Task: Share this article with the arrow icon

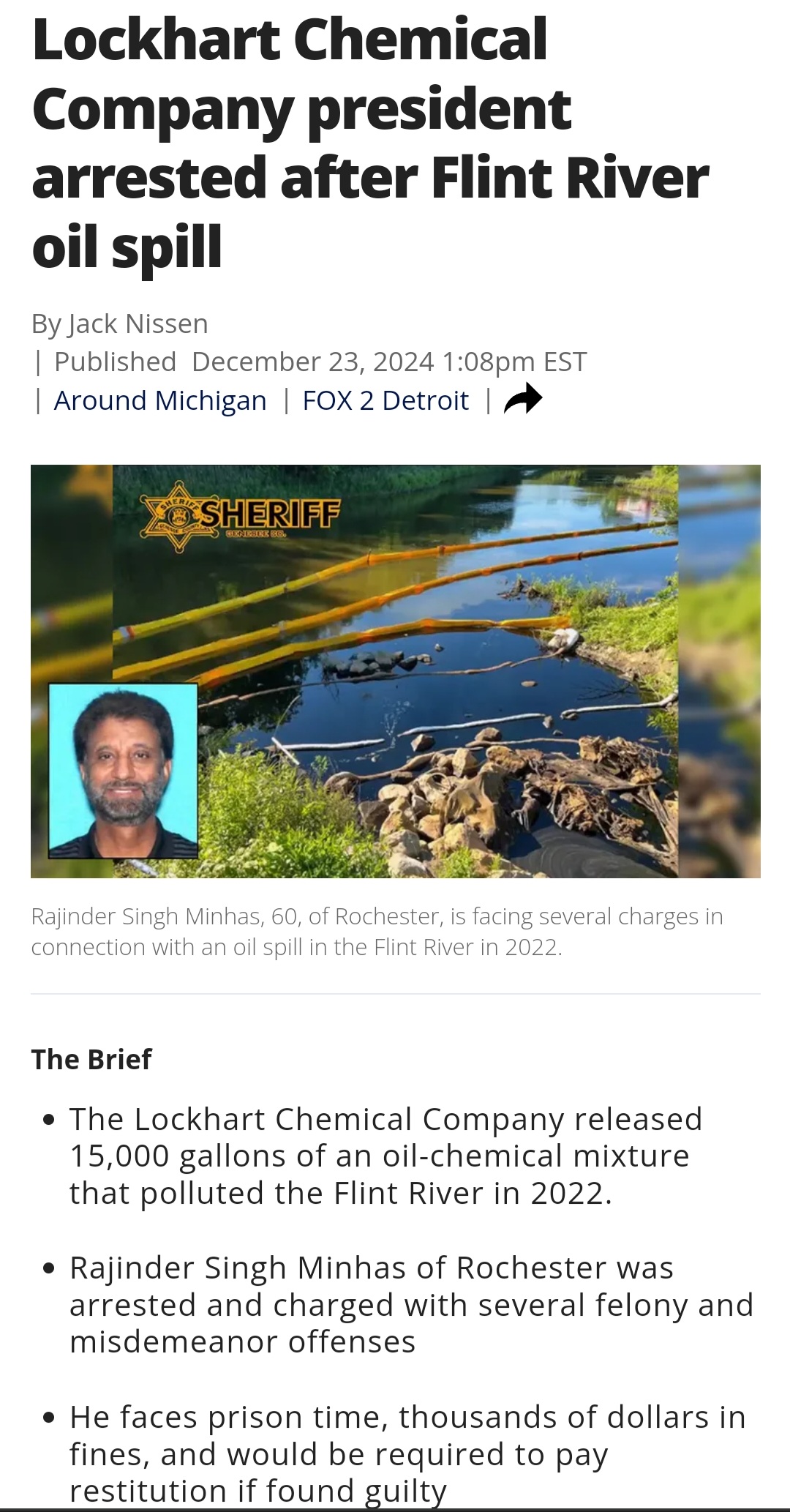Action: tap(523, 400)
